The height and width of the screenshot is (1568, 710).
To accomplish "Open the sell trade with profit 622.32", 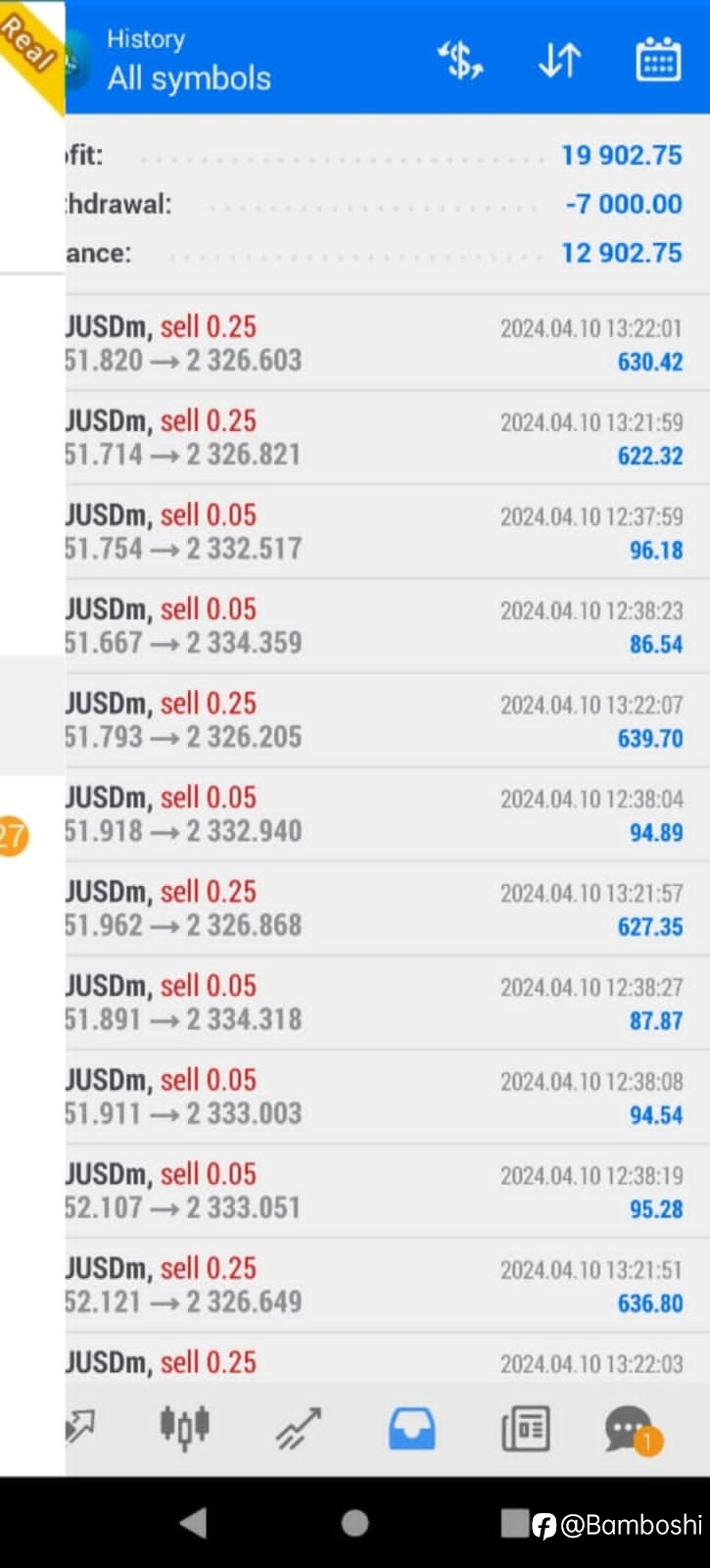I will point(388,437).
